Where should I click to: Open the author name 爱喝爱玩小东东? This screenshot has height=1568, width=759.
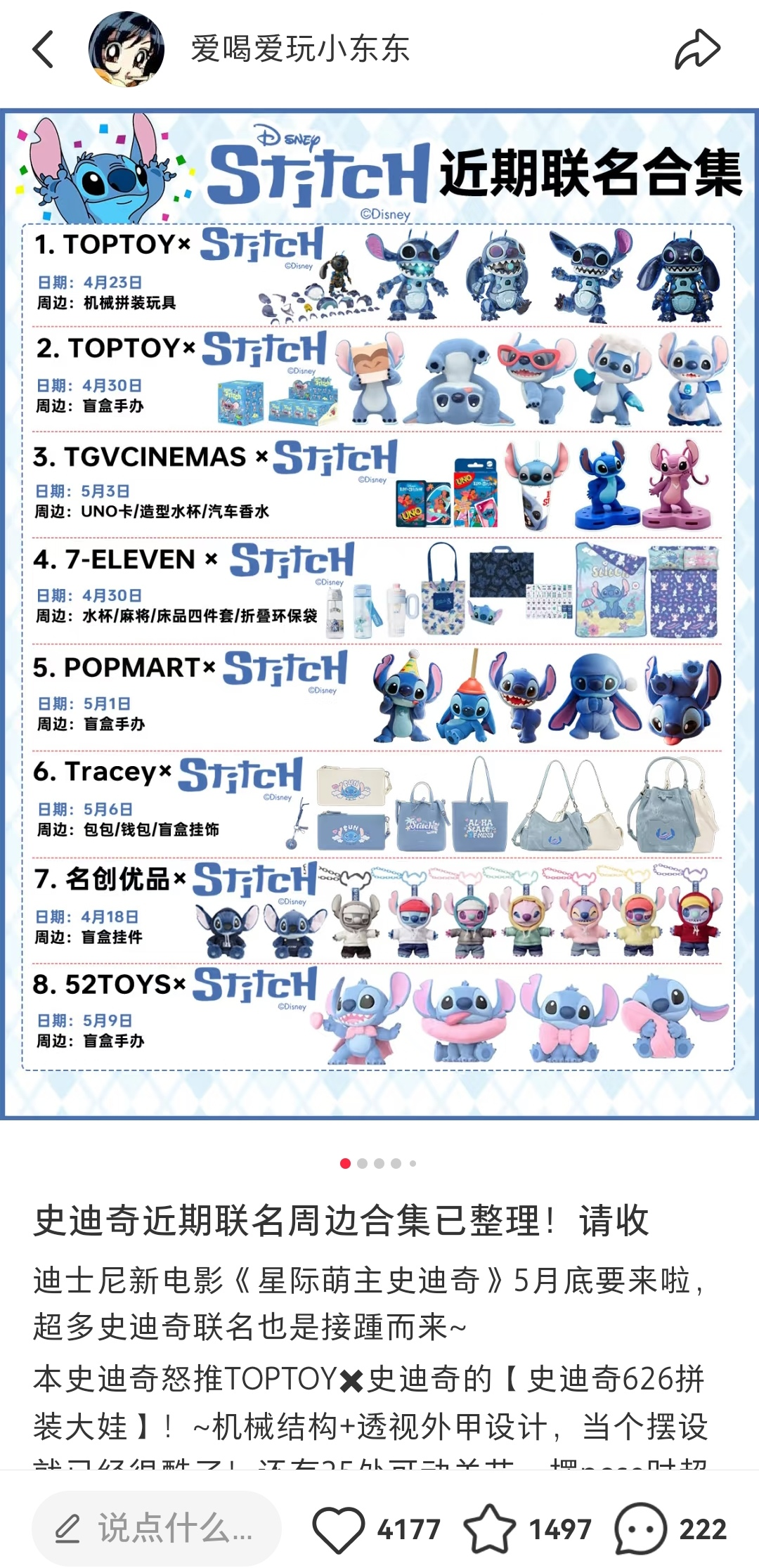tap(300, 49)
